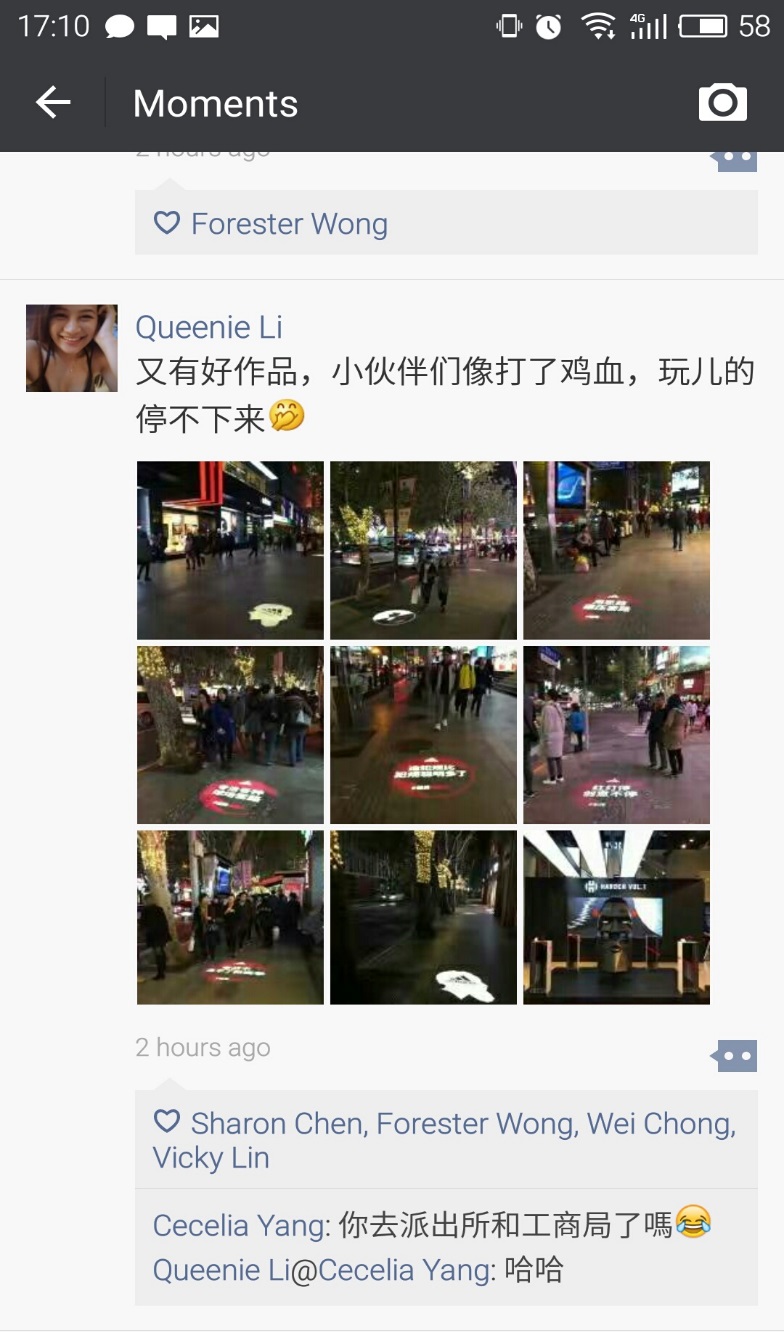View the center photo of the grid

coord(423,735)
